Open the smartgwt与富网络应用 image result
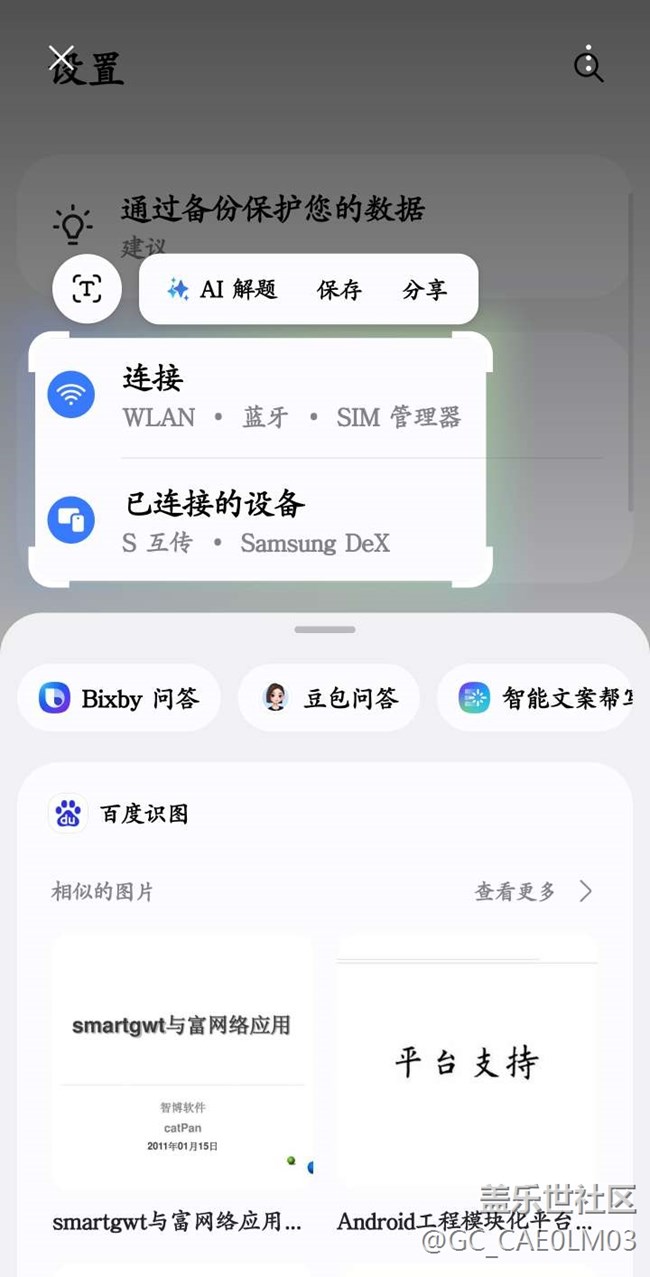The image size is (650, 1277). click(181, 1060)
